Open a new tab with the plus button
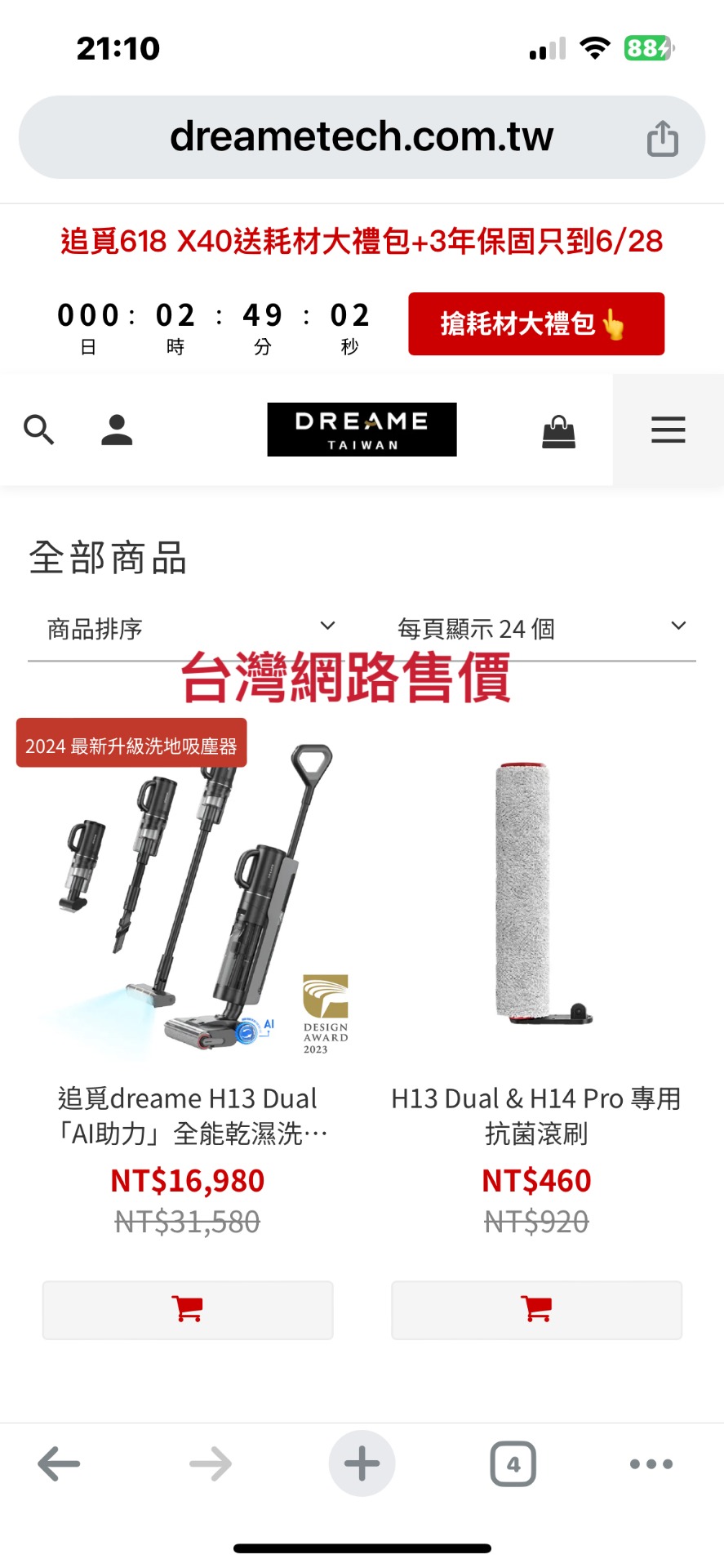The width and height of the screenshot is (724, 1568). 362,1464
